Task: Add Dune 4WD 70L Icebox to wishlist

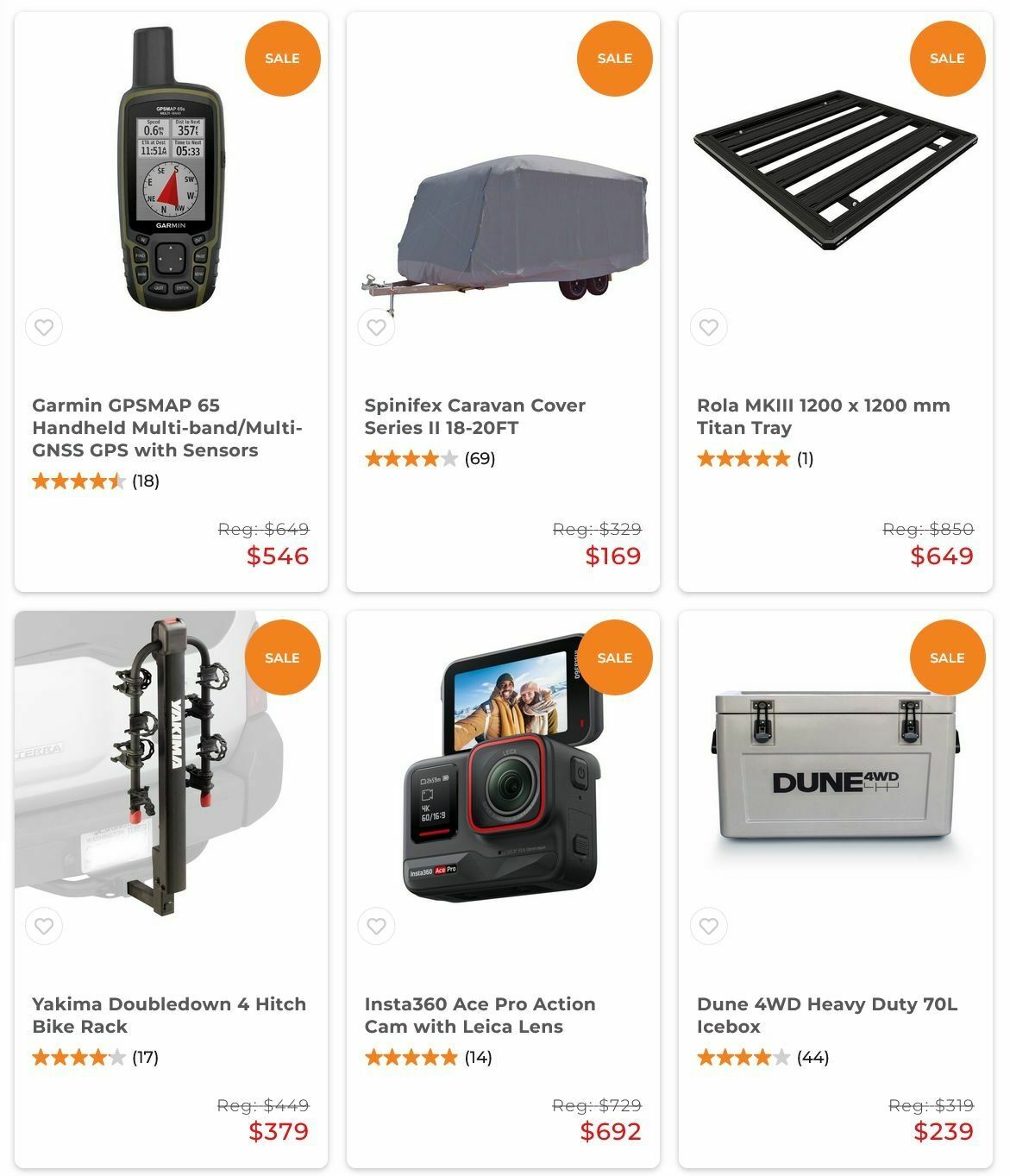Action: pyautogui.click(x=708, y=926)
